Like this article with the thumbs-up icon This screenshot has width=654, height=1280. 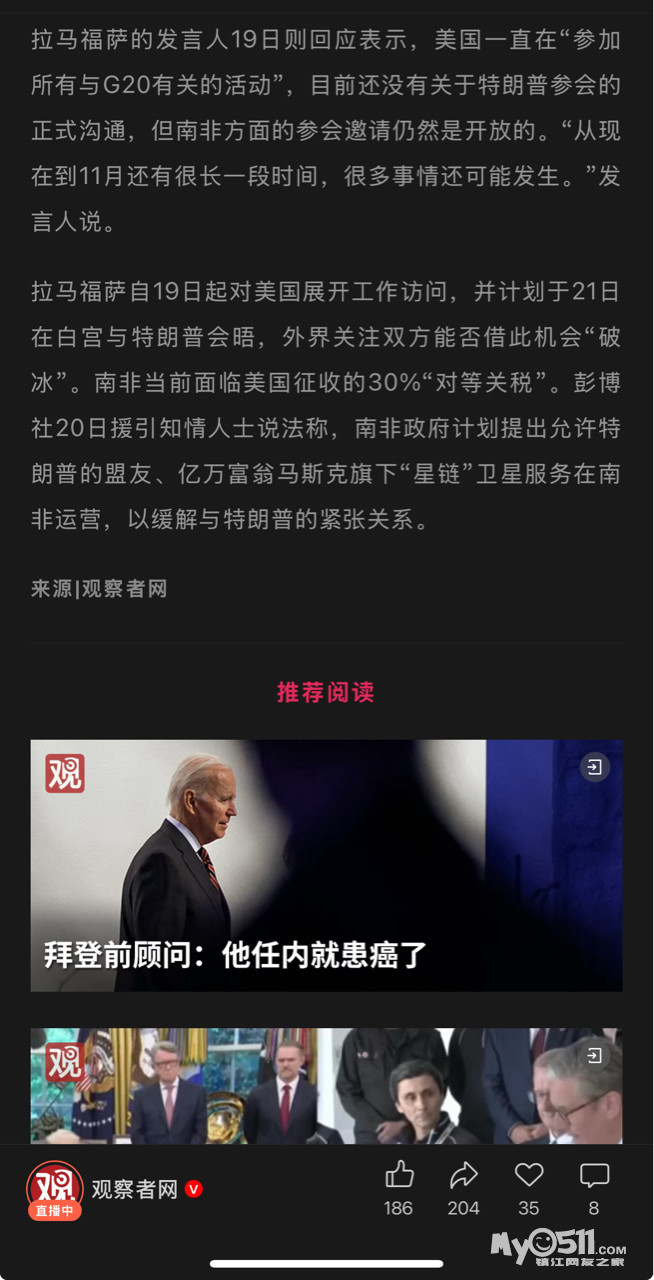point(398,1176)
